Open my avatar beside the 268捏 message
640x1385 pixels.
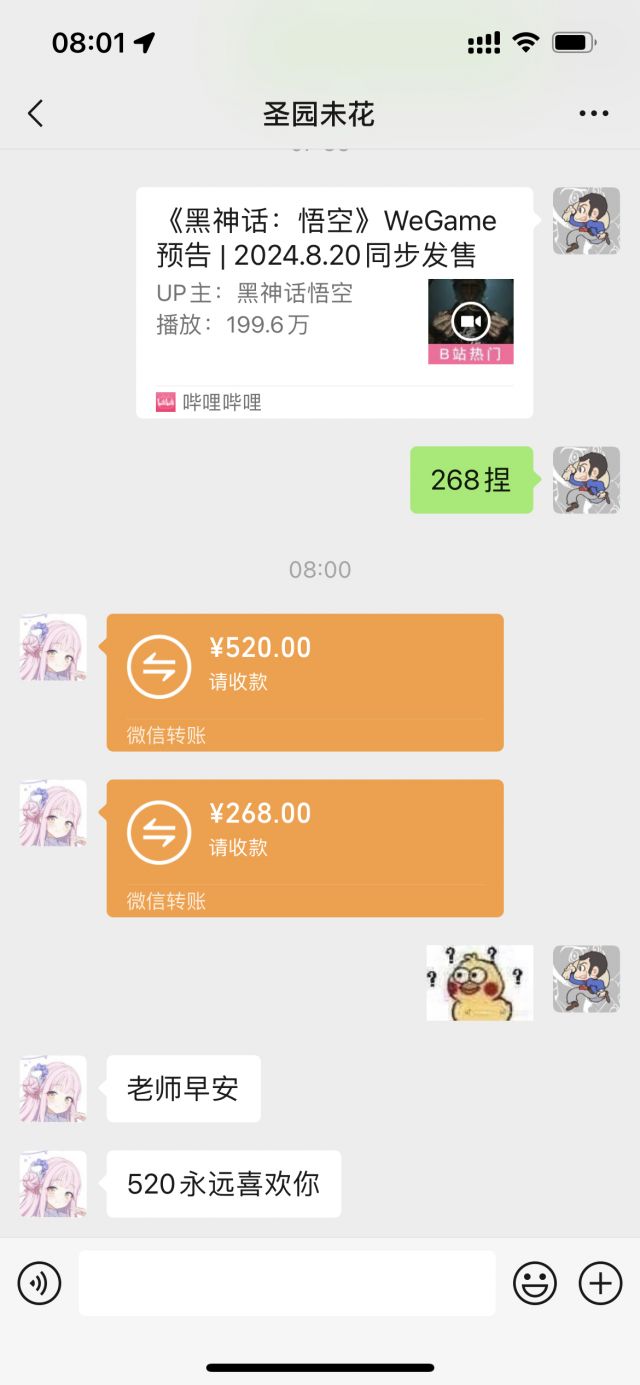point(587,480)
